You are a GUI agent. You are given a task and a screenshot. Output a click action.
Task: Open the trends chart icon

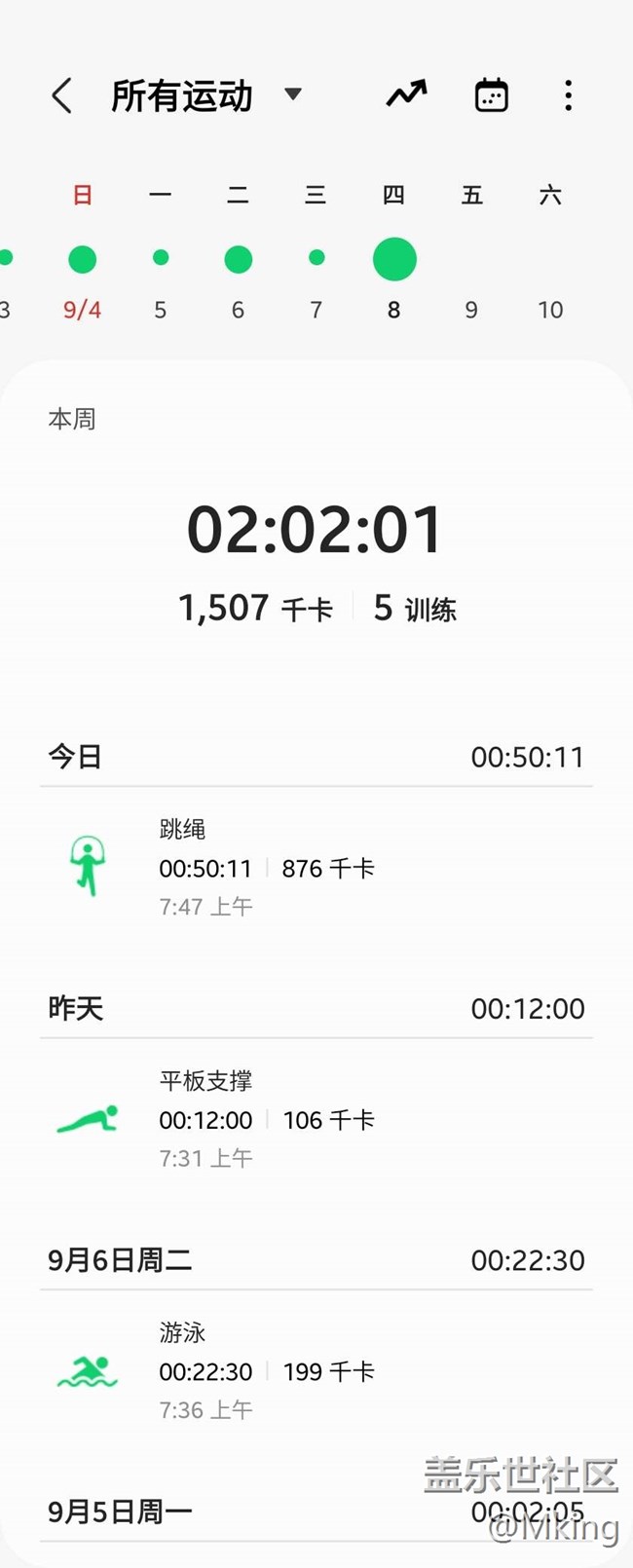[x=406, y=94]
